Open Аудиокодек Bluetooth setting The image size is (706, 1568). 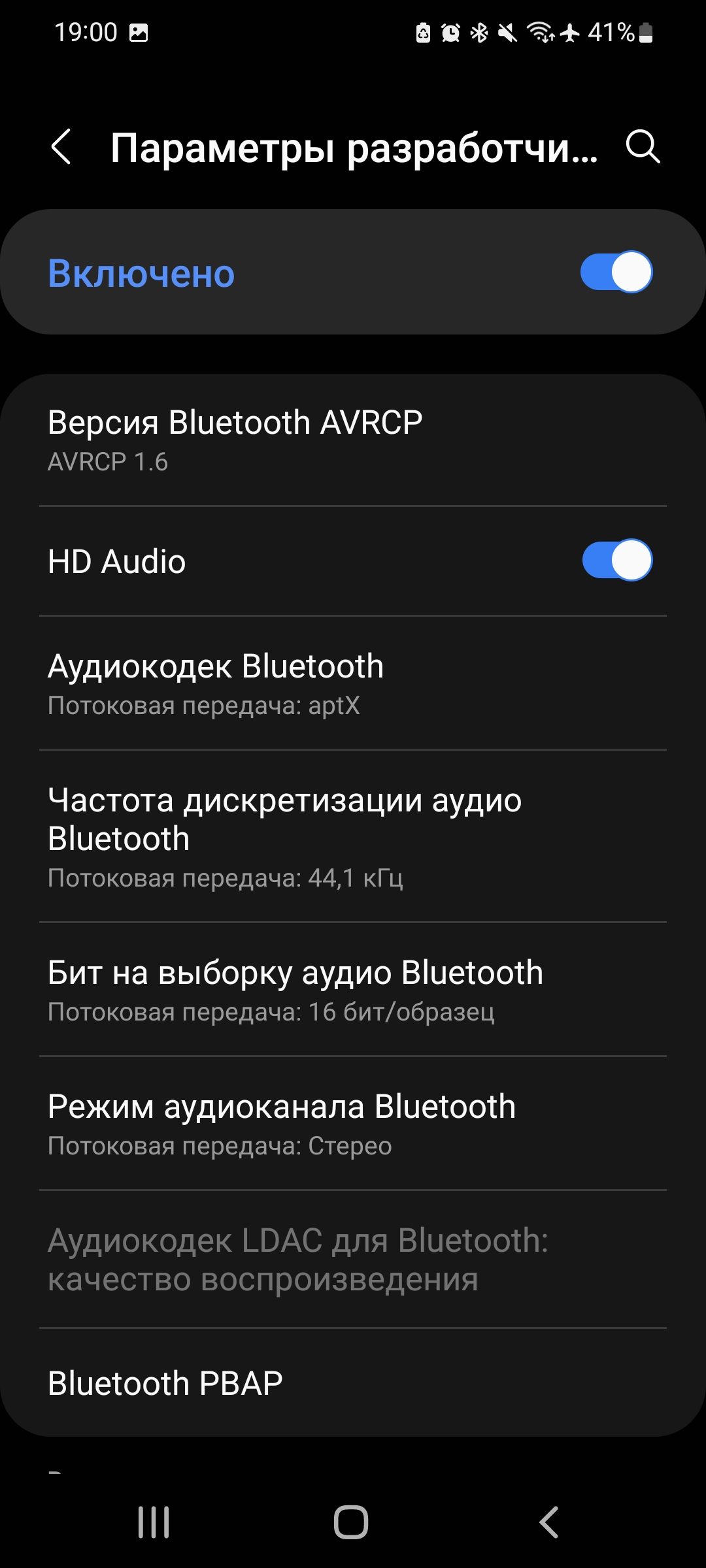353,683
